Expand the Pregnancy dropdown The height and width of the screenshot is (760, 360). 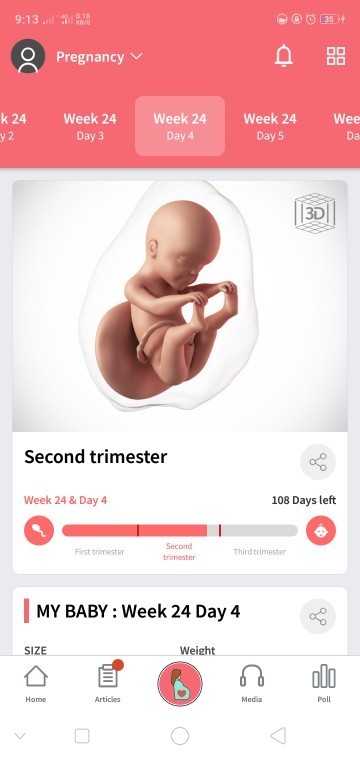click(x=99, y=57)
